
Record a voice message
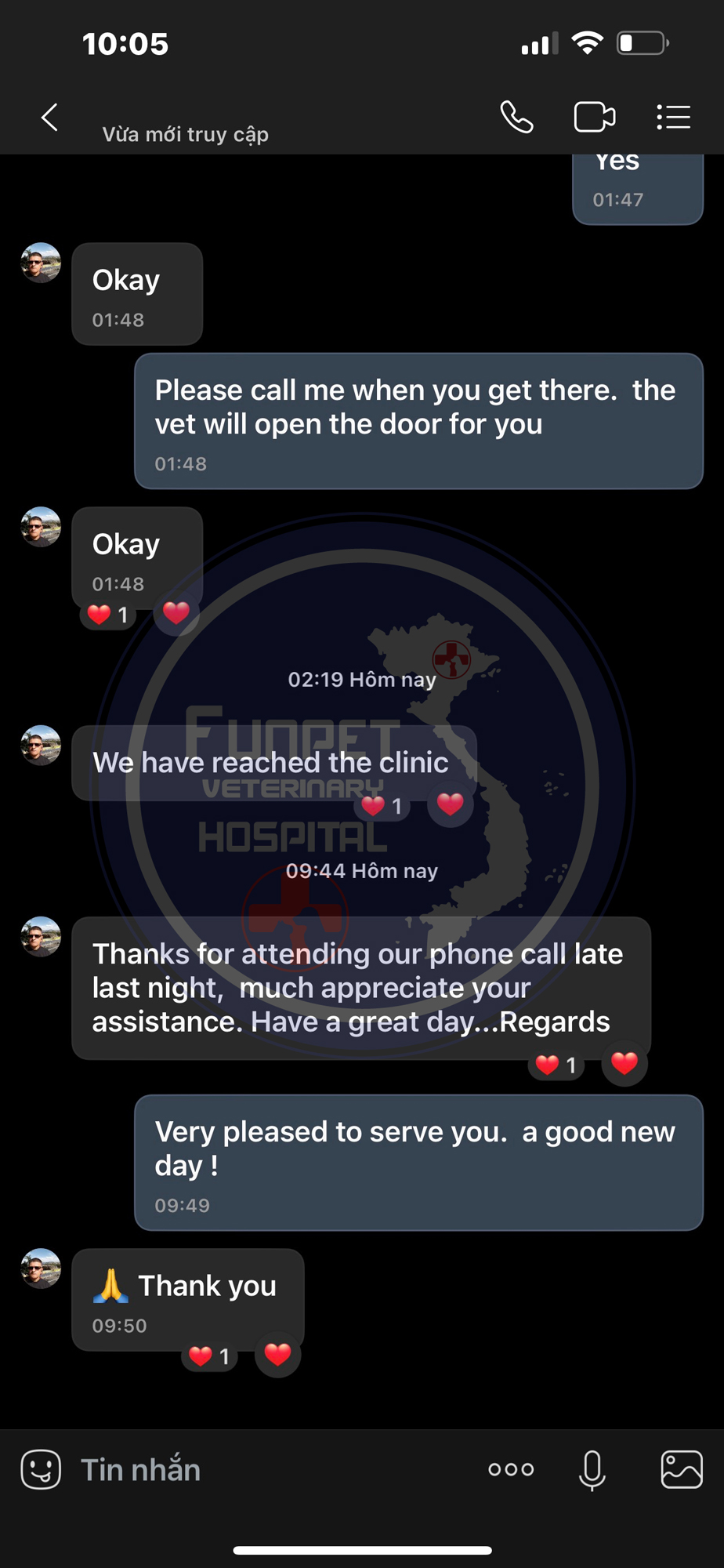[x=592, y=1470]
